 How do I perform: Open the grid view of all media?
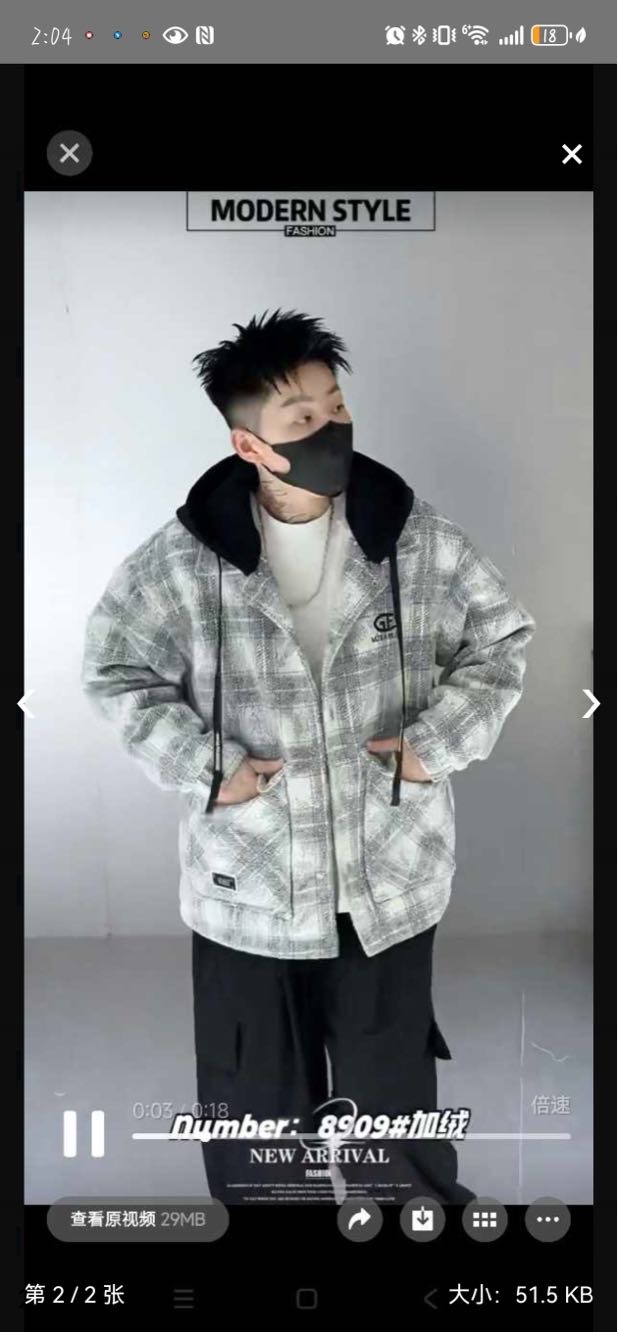[x=485, y=1219]
